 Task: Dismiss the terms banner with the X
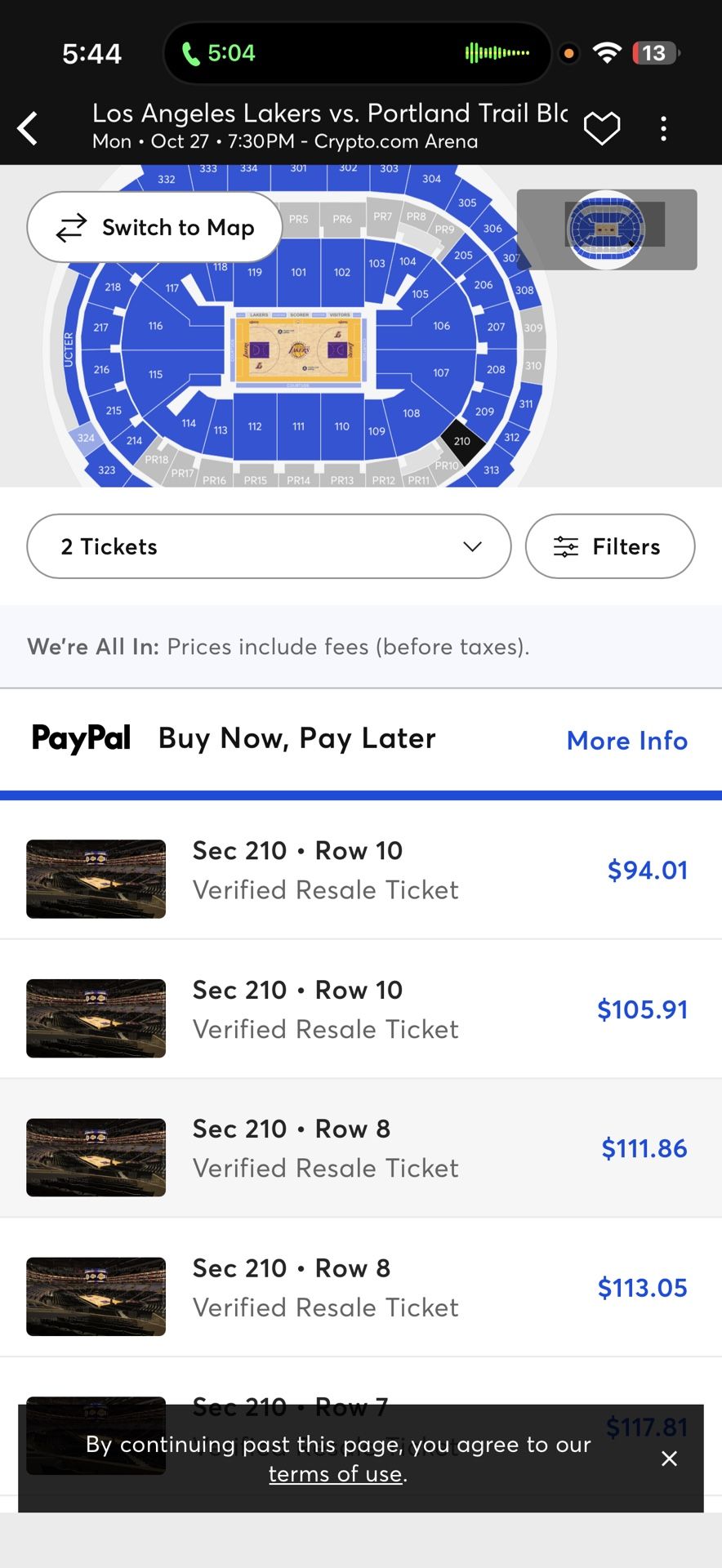669,1459
